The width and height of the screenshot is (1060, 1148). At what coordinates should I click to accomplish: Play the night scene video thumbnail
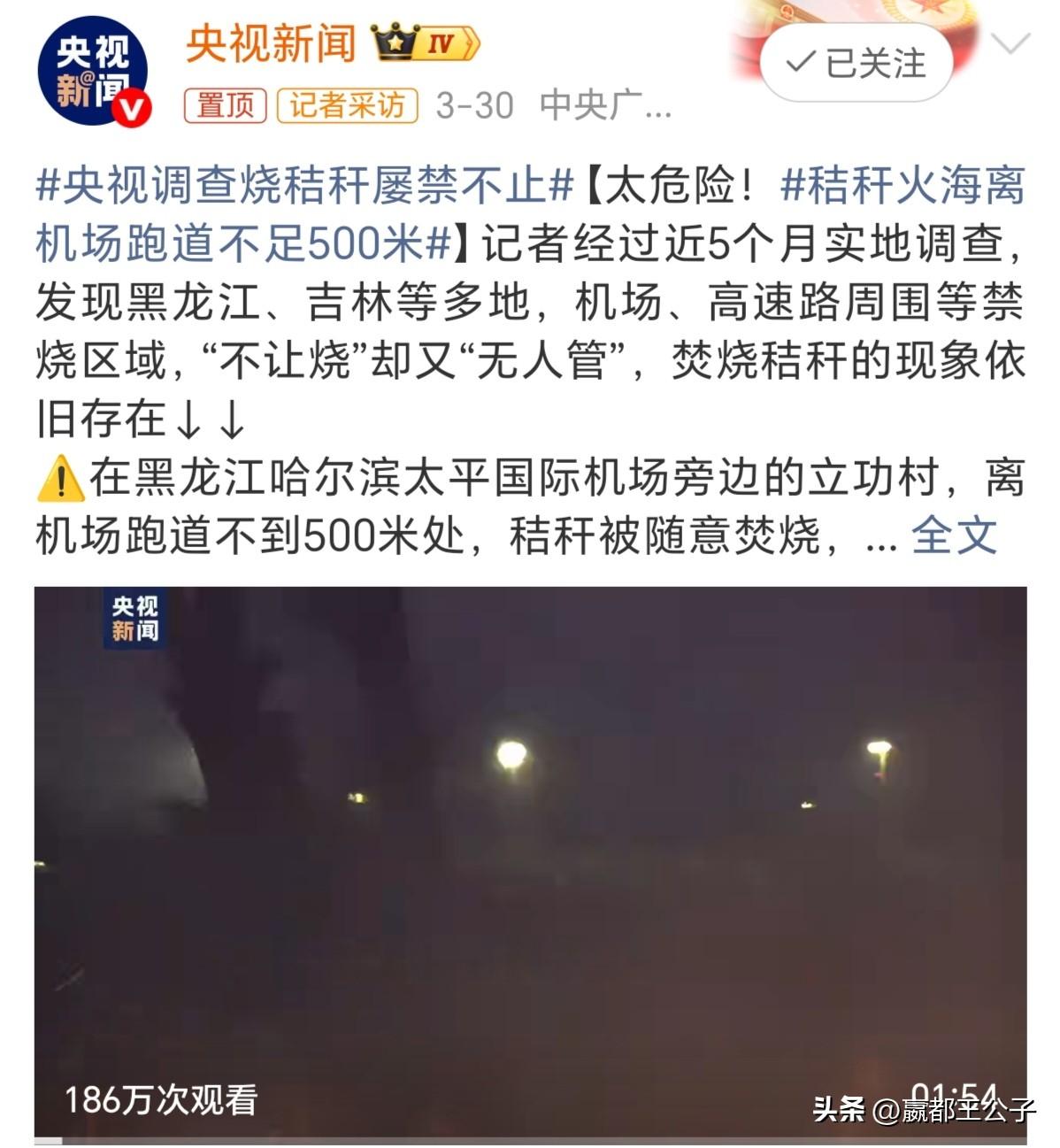tap(530, 841)
